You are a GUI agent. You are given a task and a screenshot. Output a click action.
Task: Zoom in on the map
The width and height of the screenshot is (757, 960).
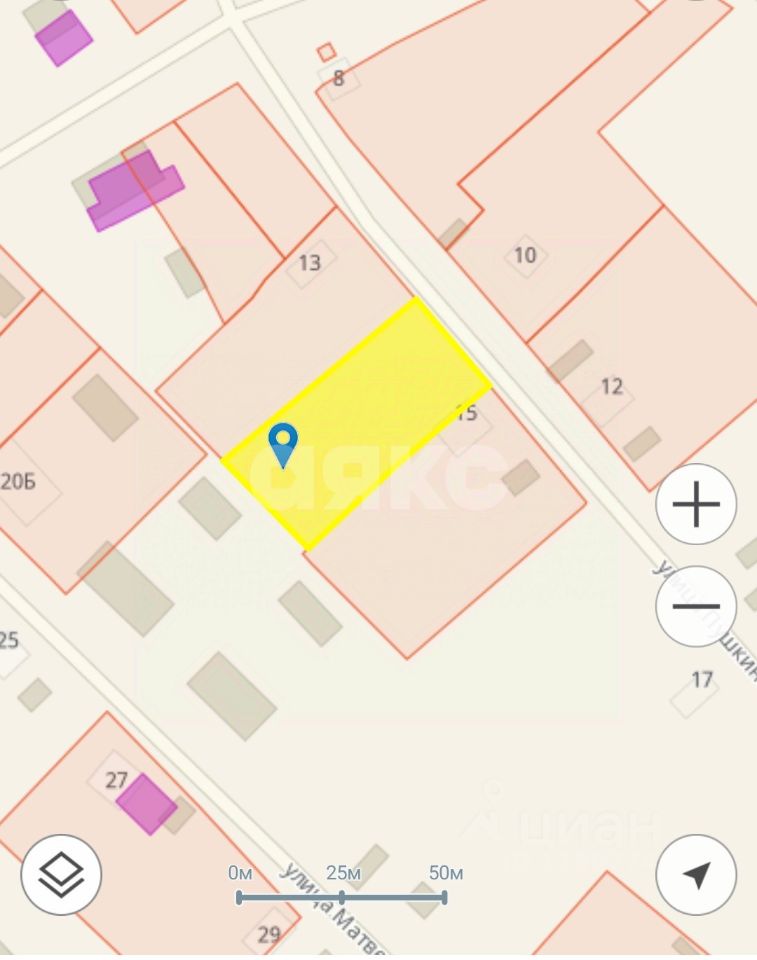[696, 505]
